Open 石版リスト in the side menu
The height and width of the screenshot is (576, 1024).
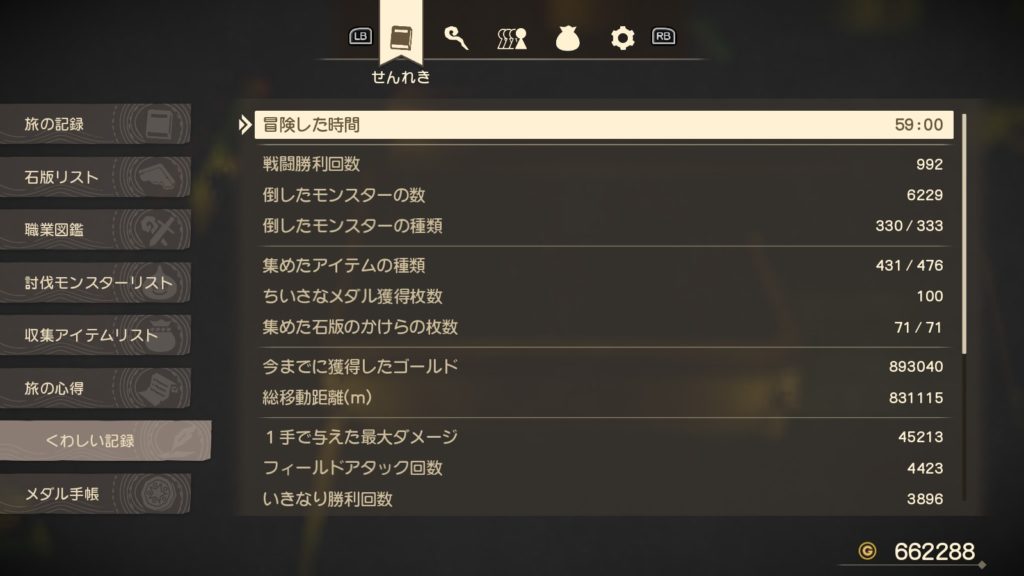click(x=95, y=177)
